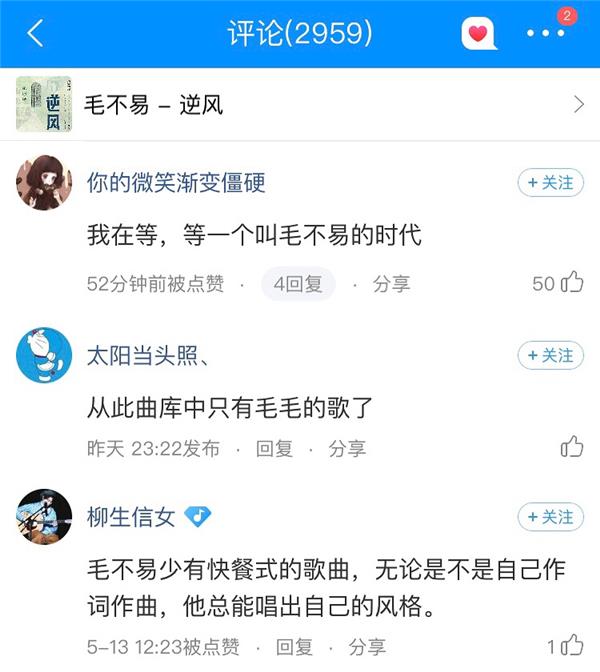The height and width of the screenshot is (672, 600).
Task: Reply to 柳生信女's comment
Action: [x=294, y=646]
